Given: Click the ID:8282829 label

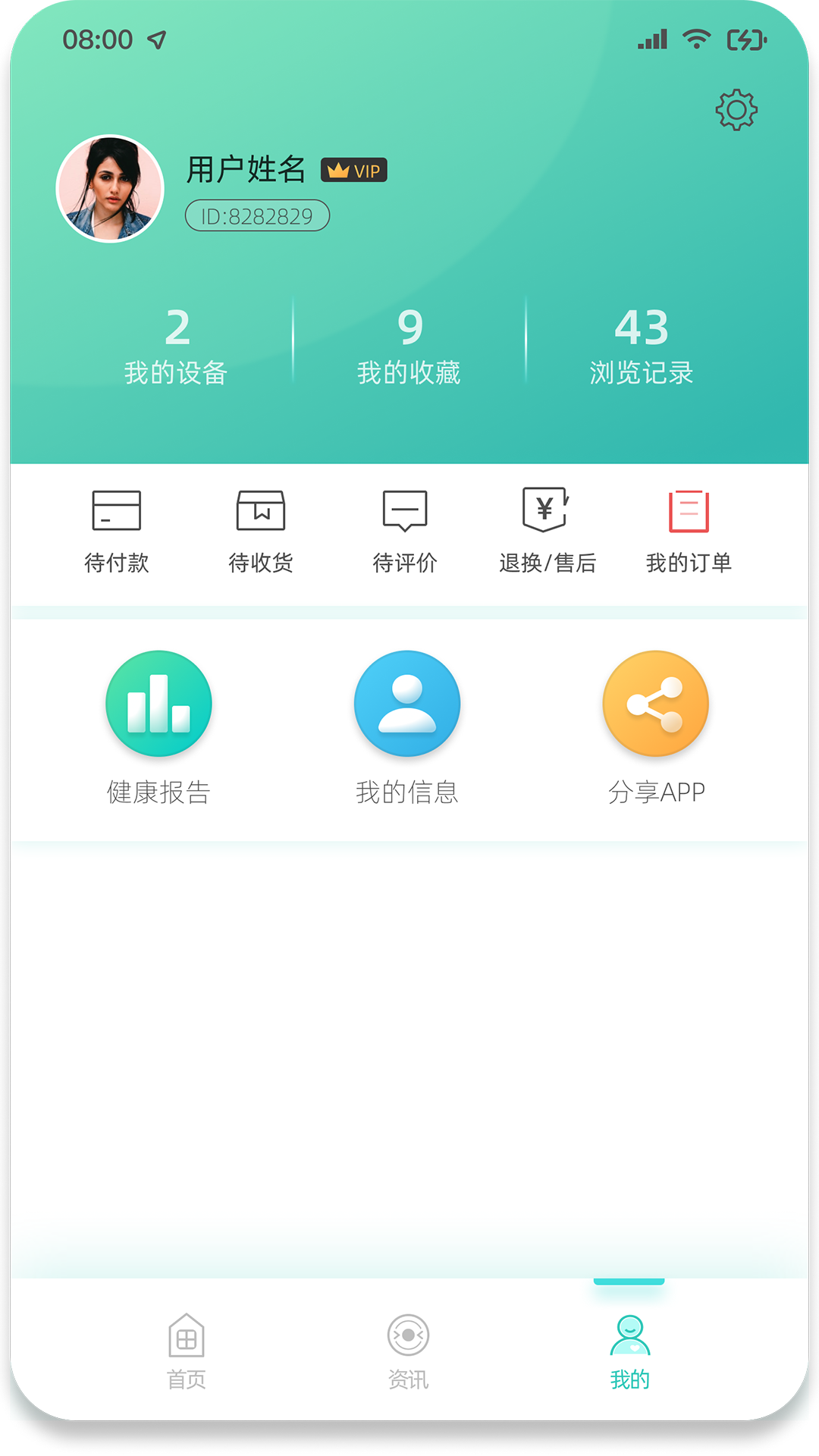Looking at the screenshot, I should [x=258, y=215].
